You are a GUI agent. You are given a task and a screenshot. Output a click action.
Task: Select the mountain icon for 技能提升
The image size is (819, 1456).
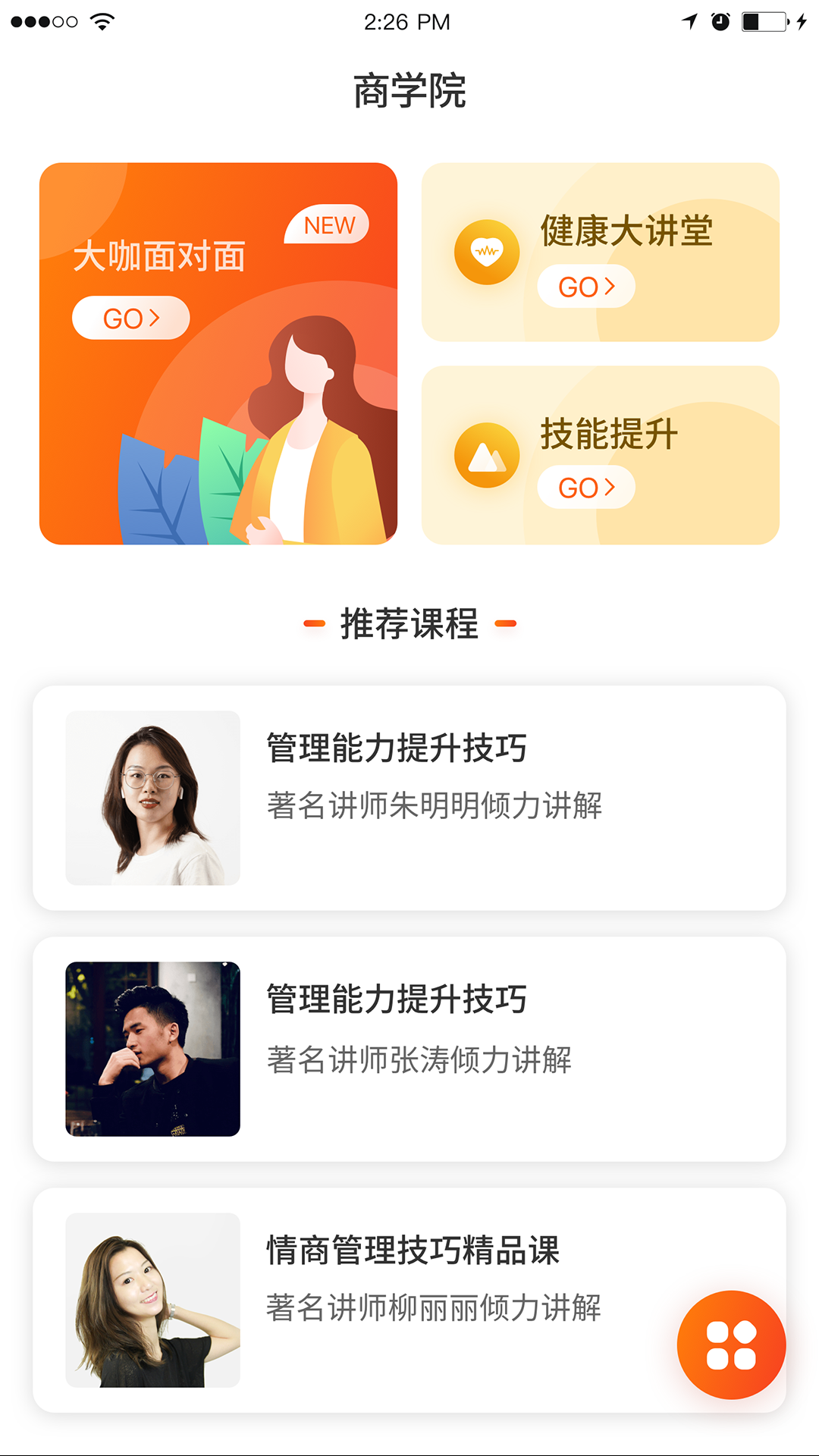click(486, 453)
